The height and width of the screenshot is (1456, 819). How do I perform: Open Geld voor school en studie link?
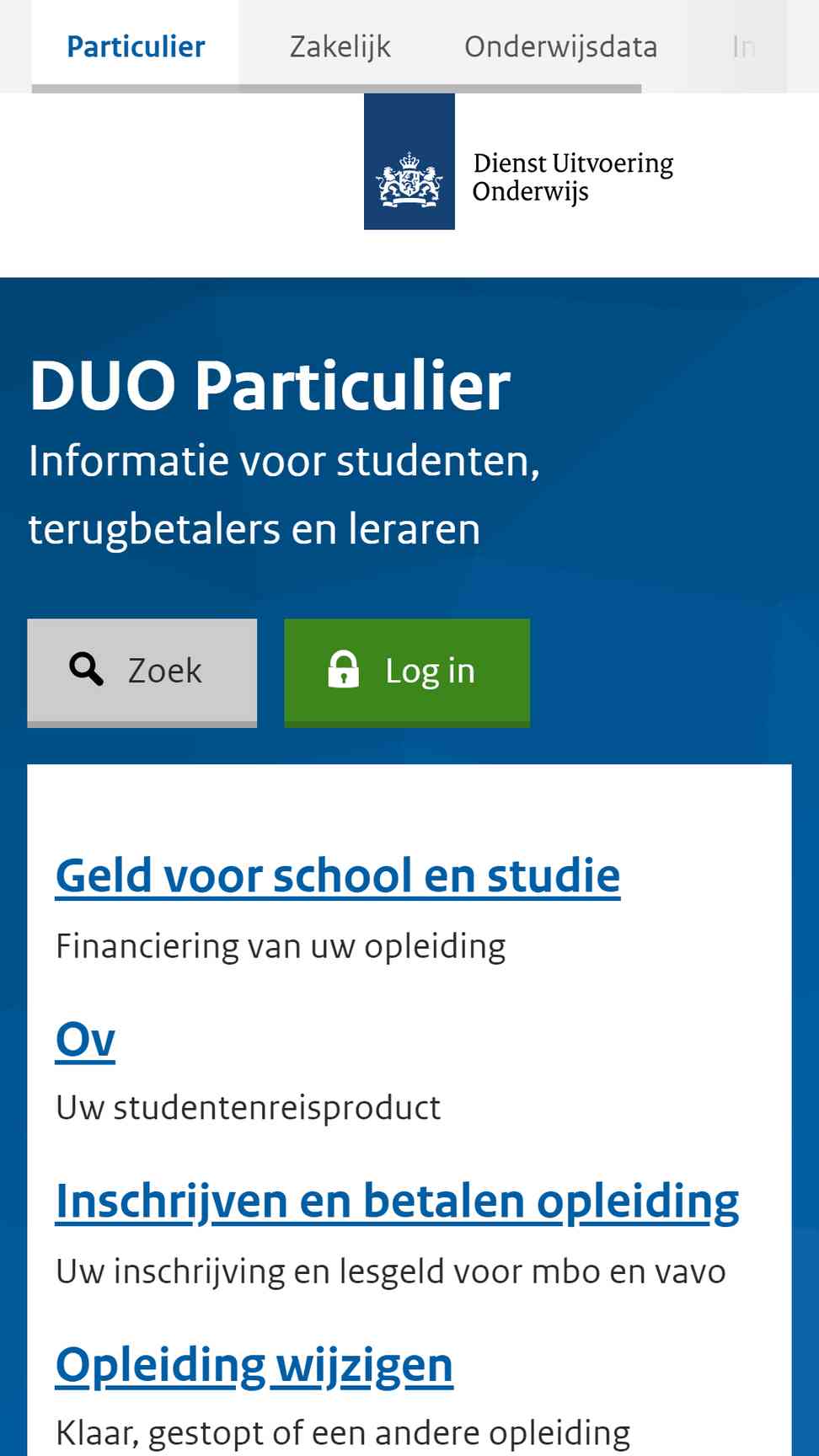pos(338,875)
